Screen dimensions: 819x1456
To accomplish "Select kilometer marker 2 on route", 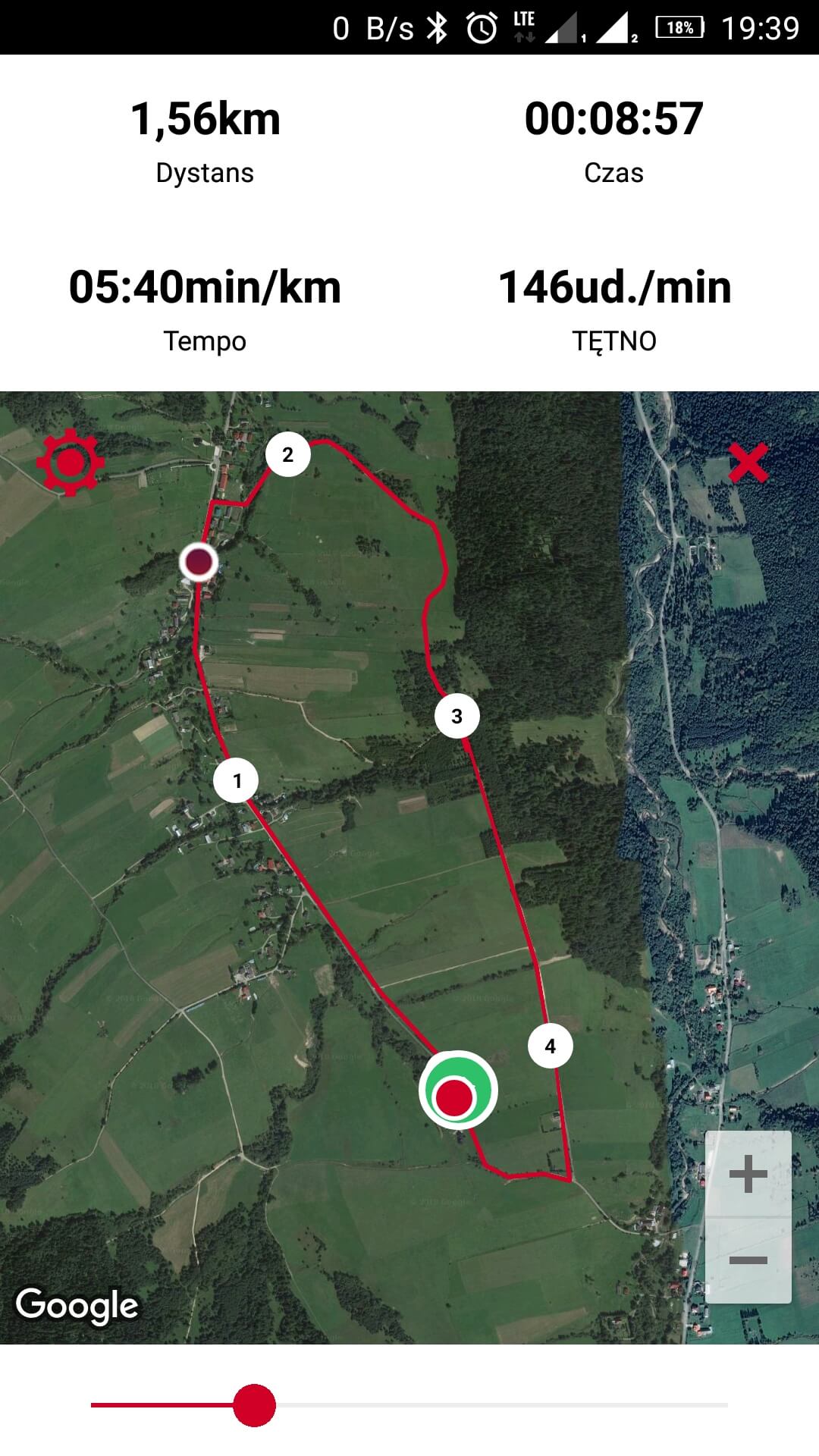I will (287, 455).
